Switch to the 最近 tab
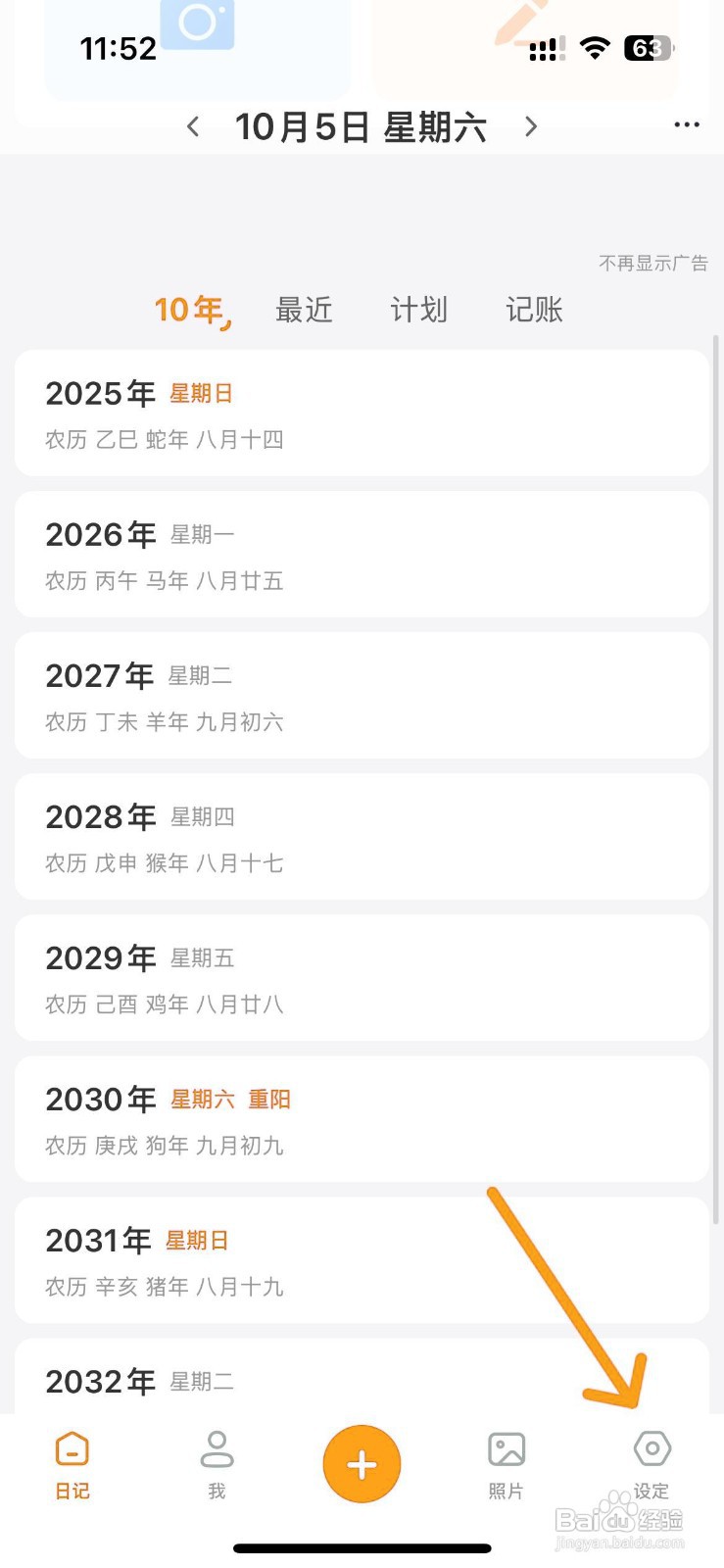This screenshot has height=1568, width=724. coord(305,310)
